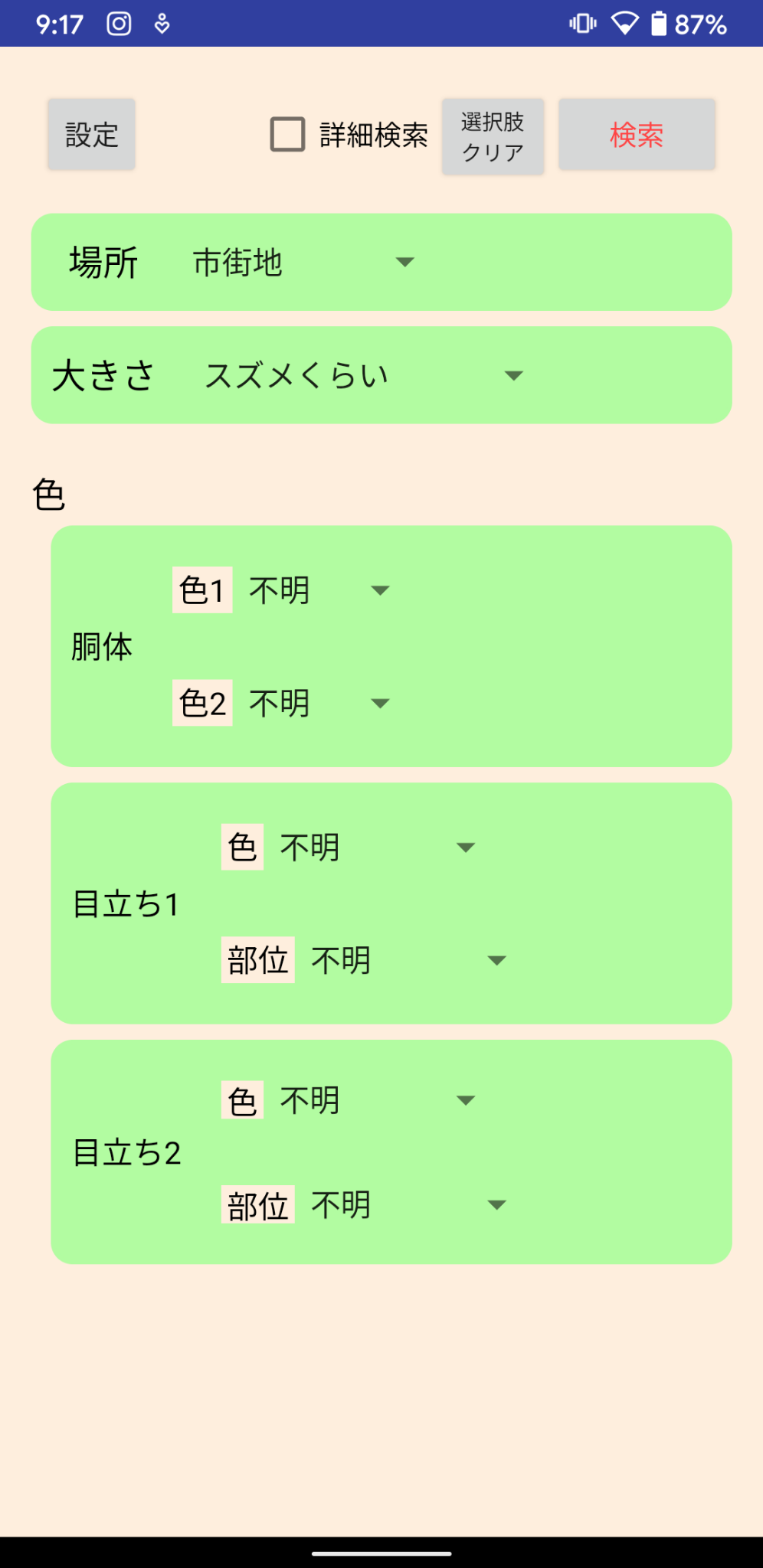Enable the 詳細検索 checkbox
Viewport: 763px width, 1568px height.
coord(288,135)
